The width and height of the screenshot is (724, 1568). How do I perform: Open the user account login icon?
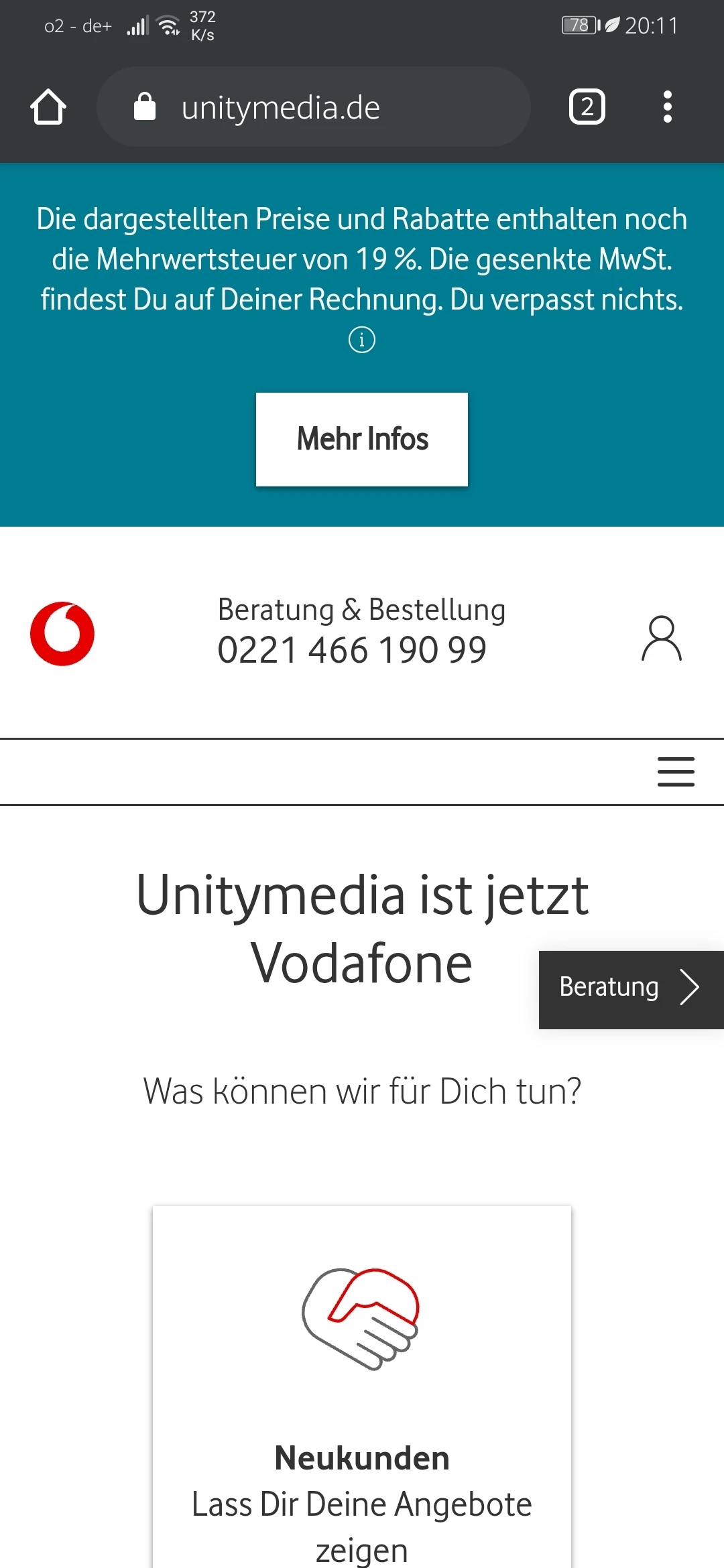pyautogui.click(x=662, y=639)
